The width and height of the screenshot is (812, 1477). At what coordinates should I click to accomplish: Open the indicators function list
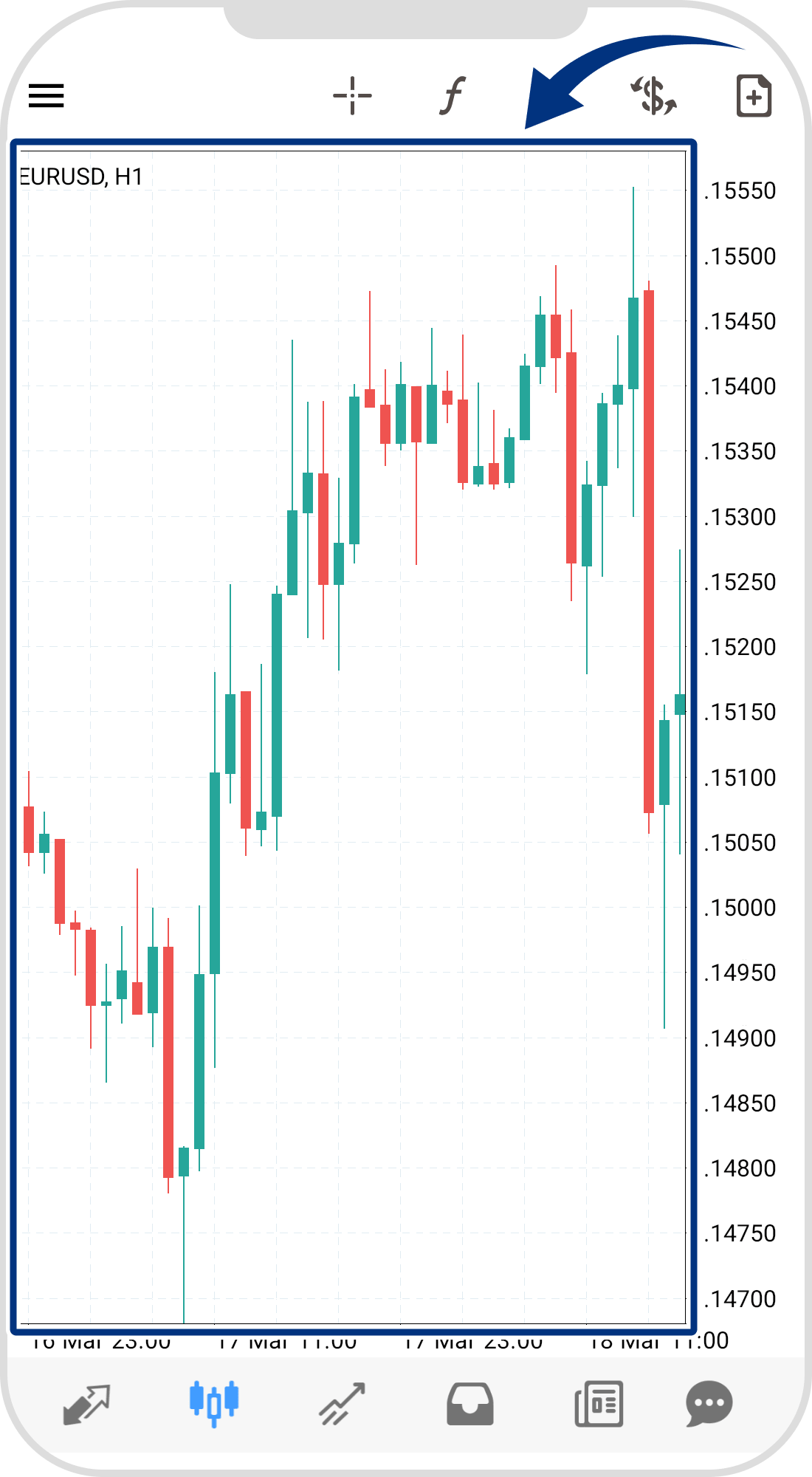point(453,95)
